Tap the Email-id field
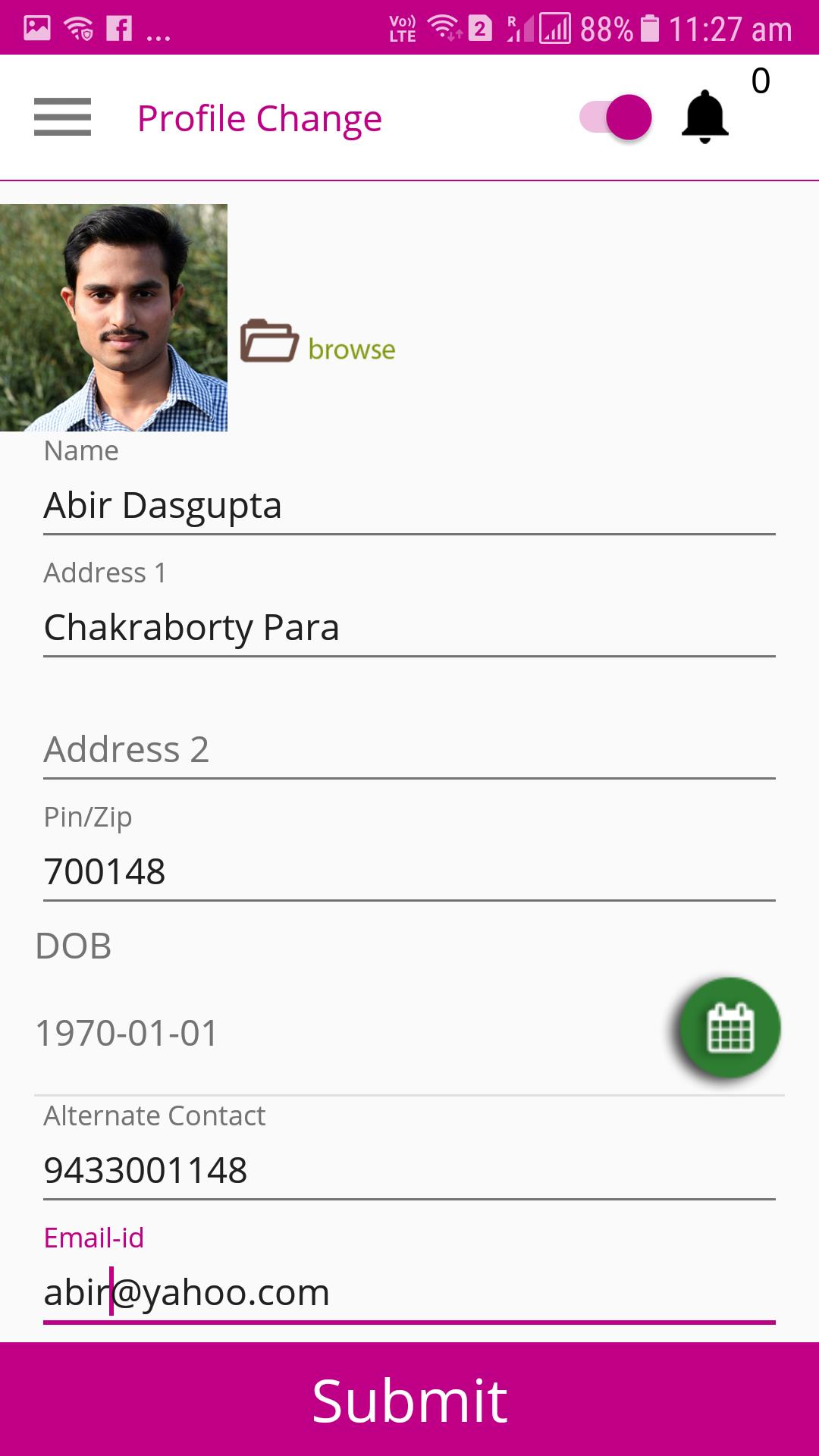This screenshot has height=1456, width=819. [x=409, y=1293]
